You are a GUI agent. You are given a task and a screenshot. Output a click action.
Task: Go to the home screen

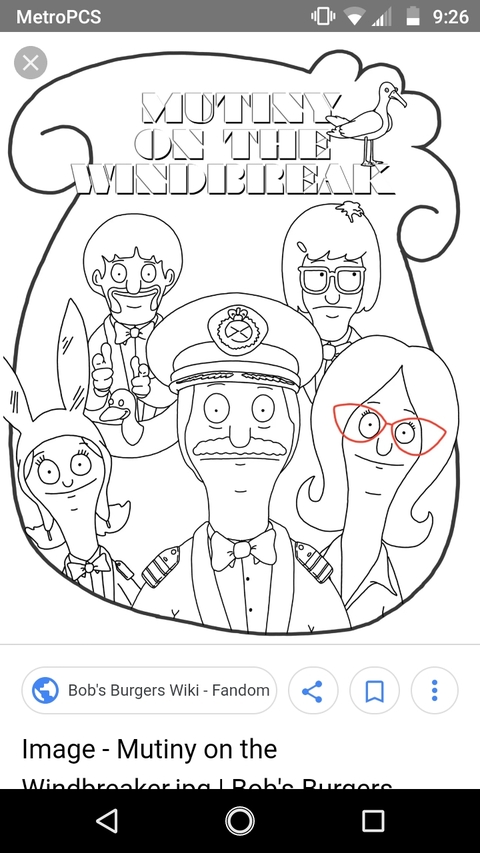240,820
